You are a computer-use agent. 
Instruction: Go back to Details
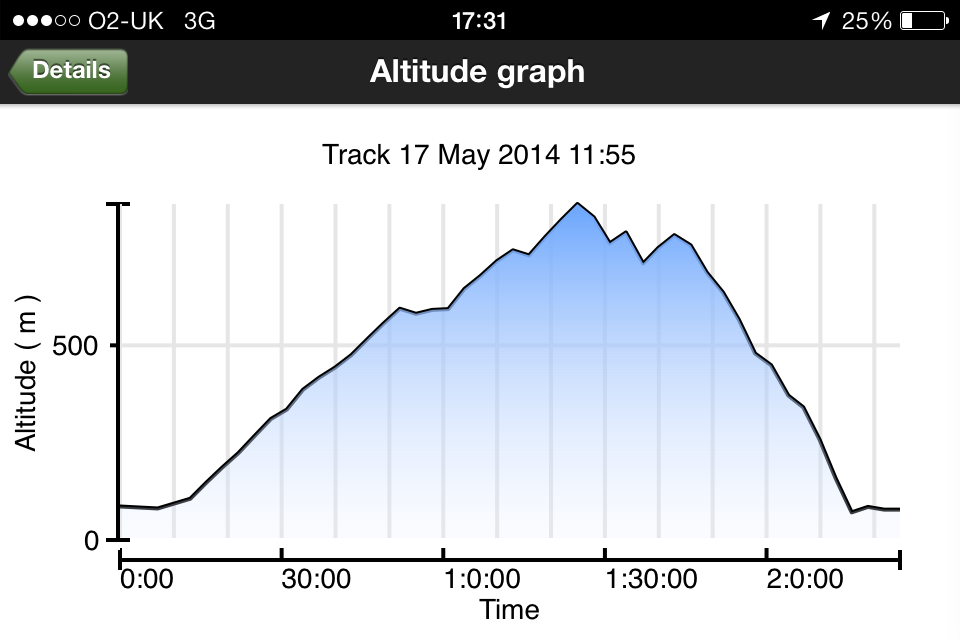[x=69, y=71]
